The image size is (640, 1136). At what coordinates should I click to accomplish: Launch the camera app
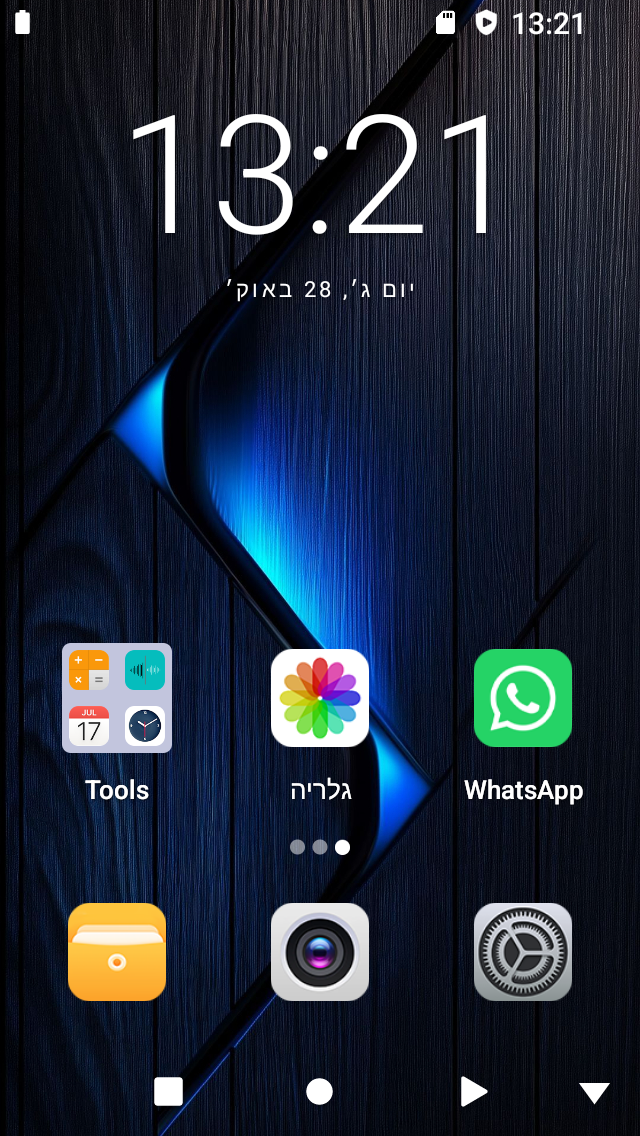pos(320,952)
